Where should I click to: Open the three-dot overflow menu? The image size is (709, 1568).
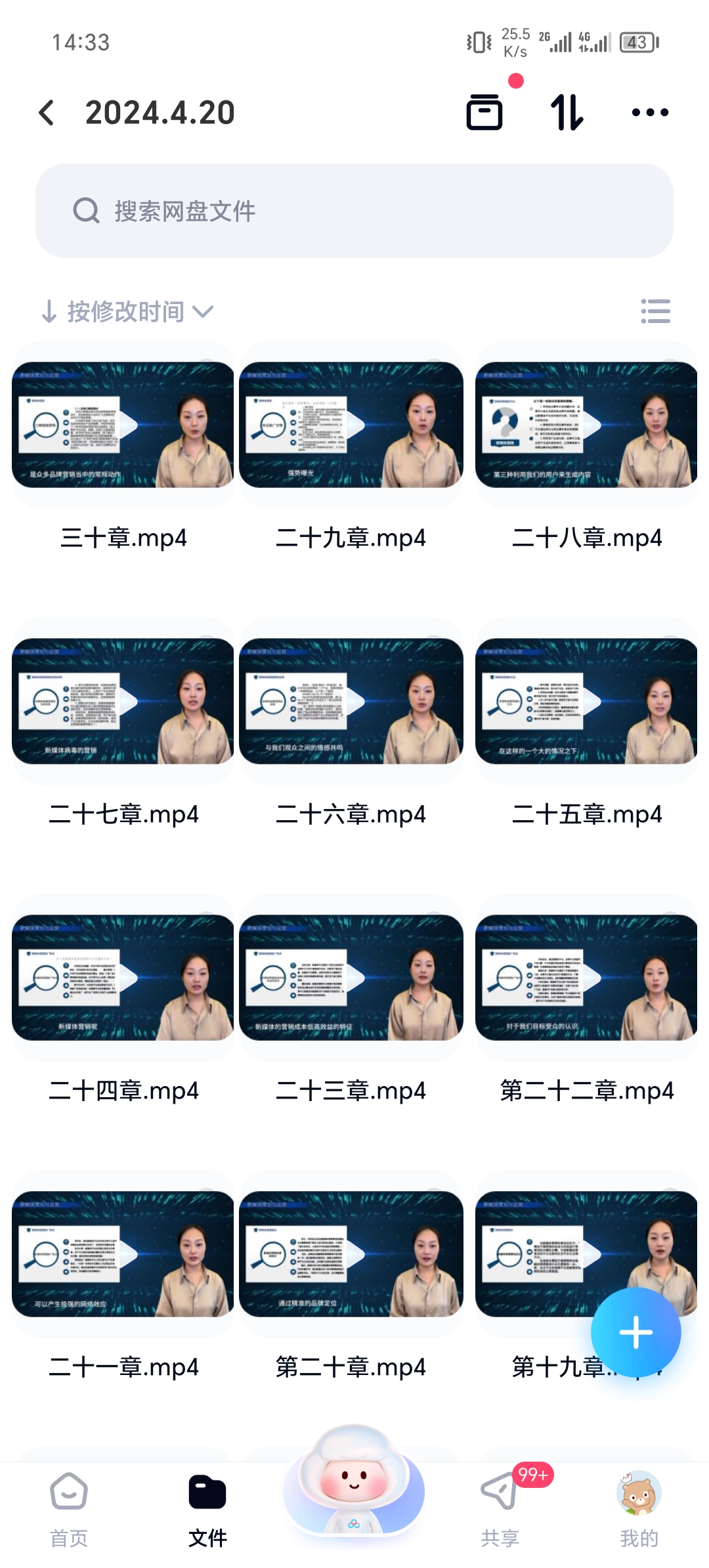point(649,113)
